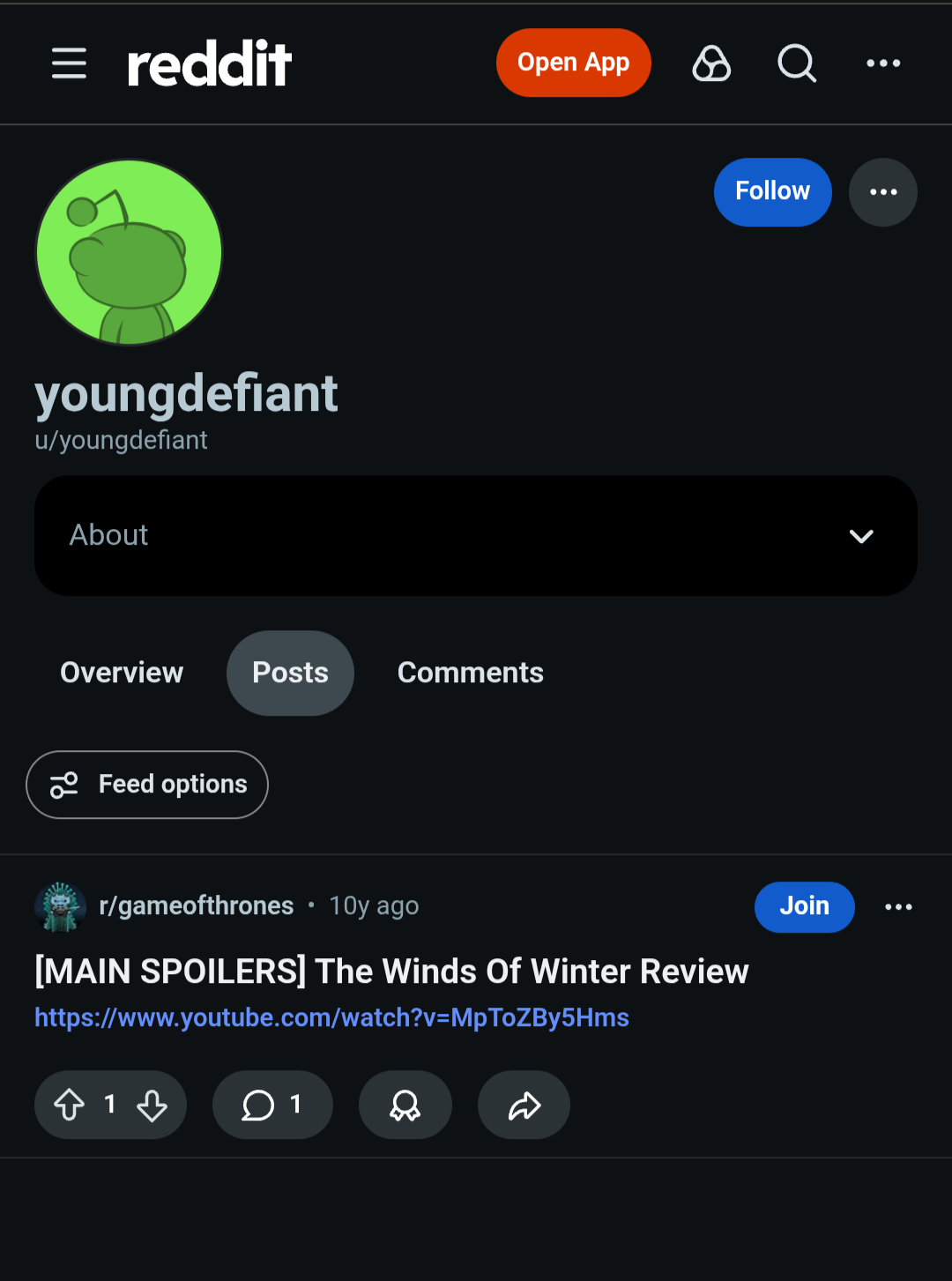The height and width of the screenshot is (1281, 952).
Task: Visit the r/gameofthrones community
Action: (196, 906)
